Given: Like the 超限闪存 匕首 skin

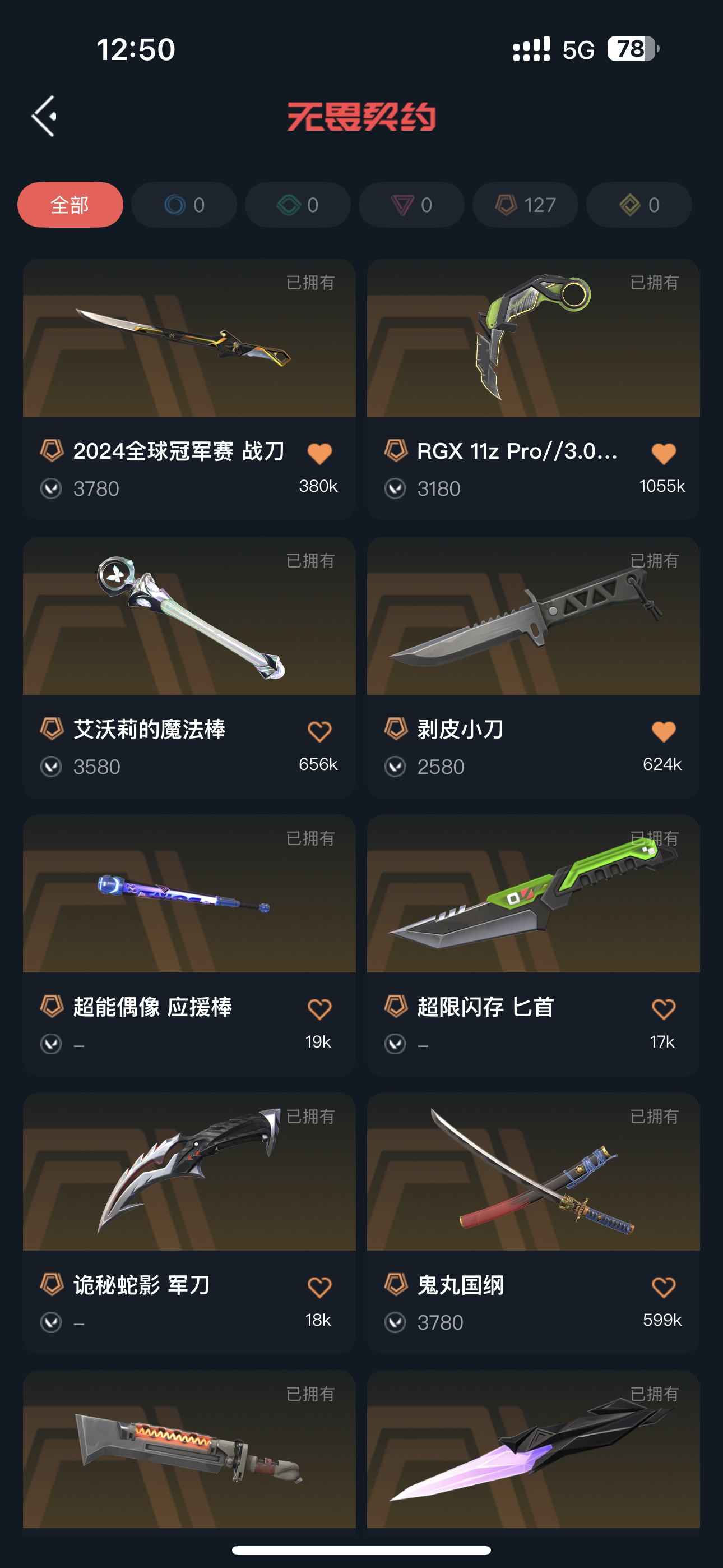Looking at the screenshot, I should [x=662, y=1009].
